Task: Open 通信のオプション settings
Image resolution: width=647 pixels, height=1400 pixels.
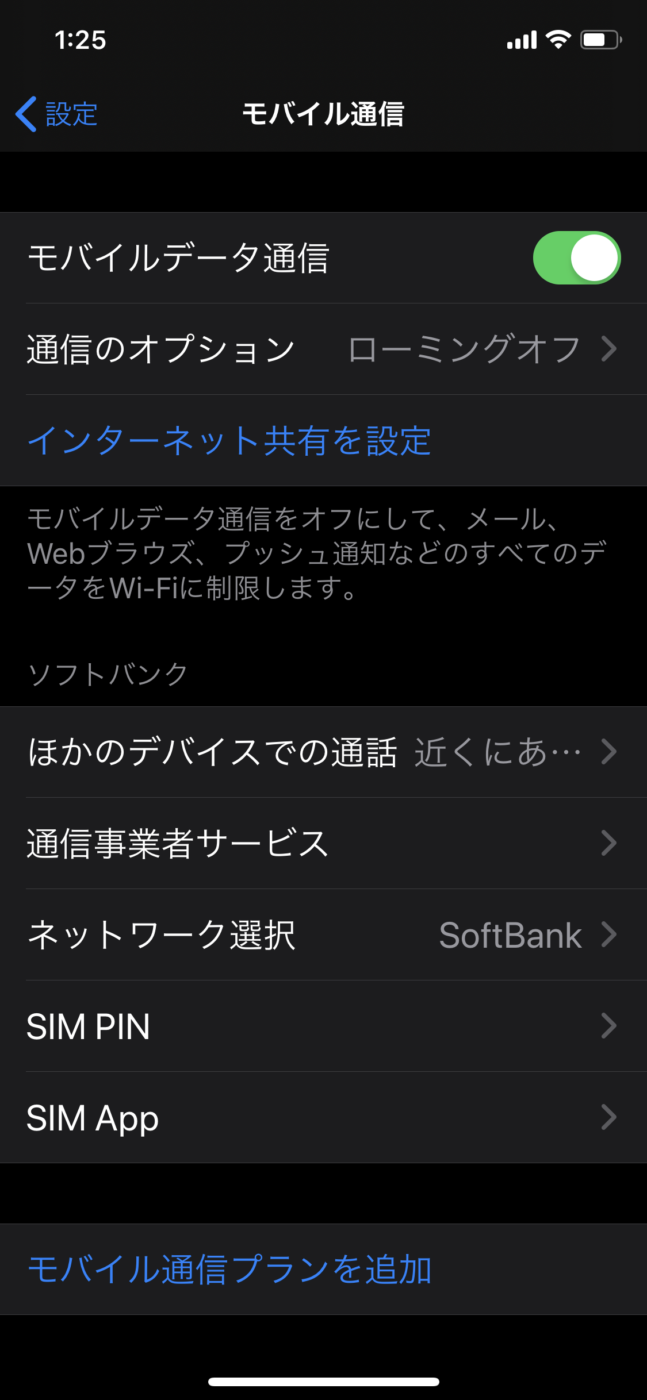Action: (x=322, y=349)
